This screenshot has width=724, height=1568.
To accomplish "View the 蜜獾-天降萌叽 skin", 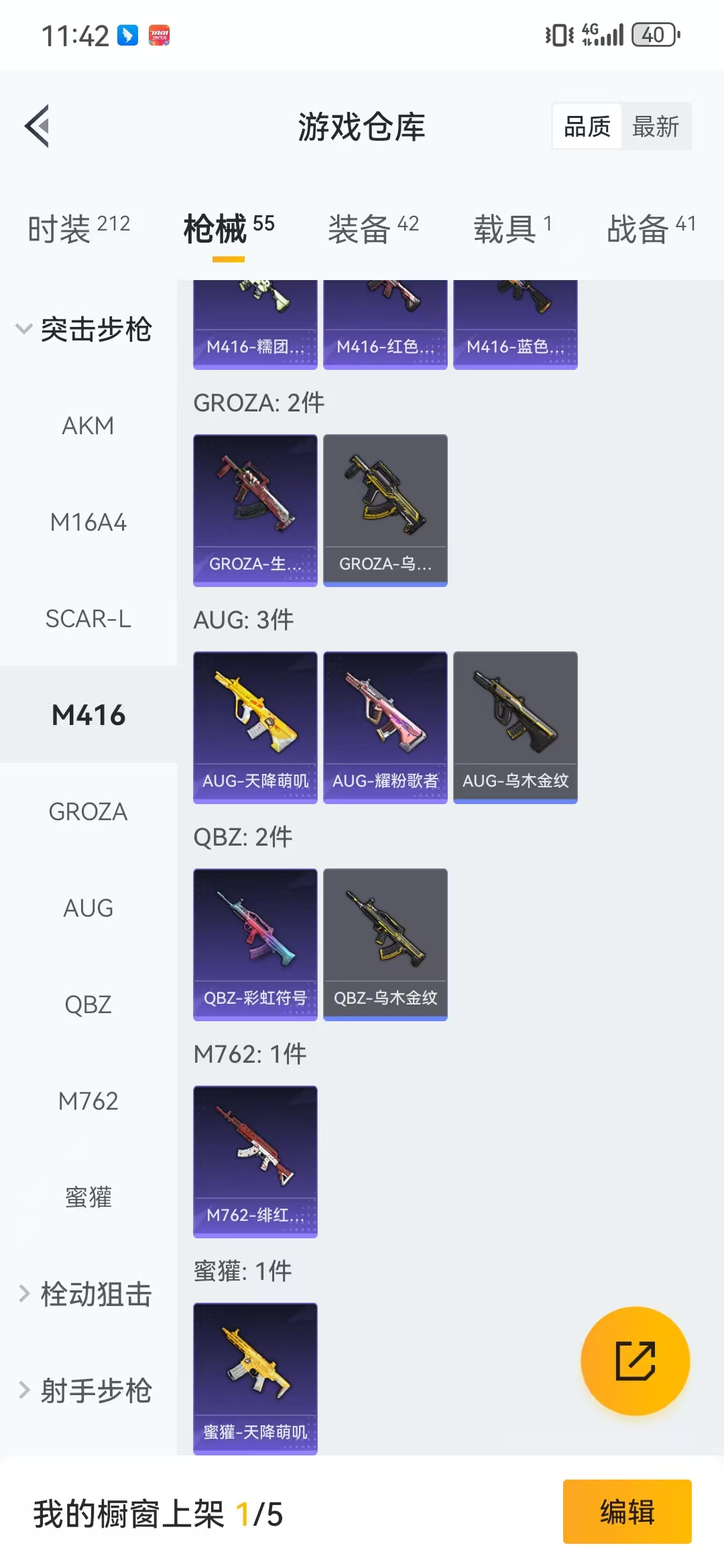I will (255, 1378).
